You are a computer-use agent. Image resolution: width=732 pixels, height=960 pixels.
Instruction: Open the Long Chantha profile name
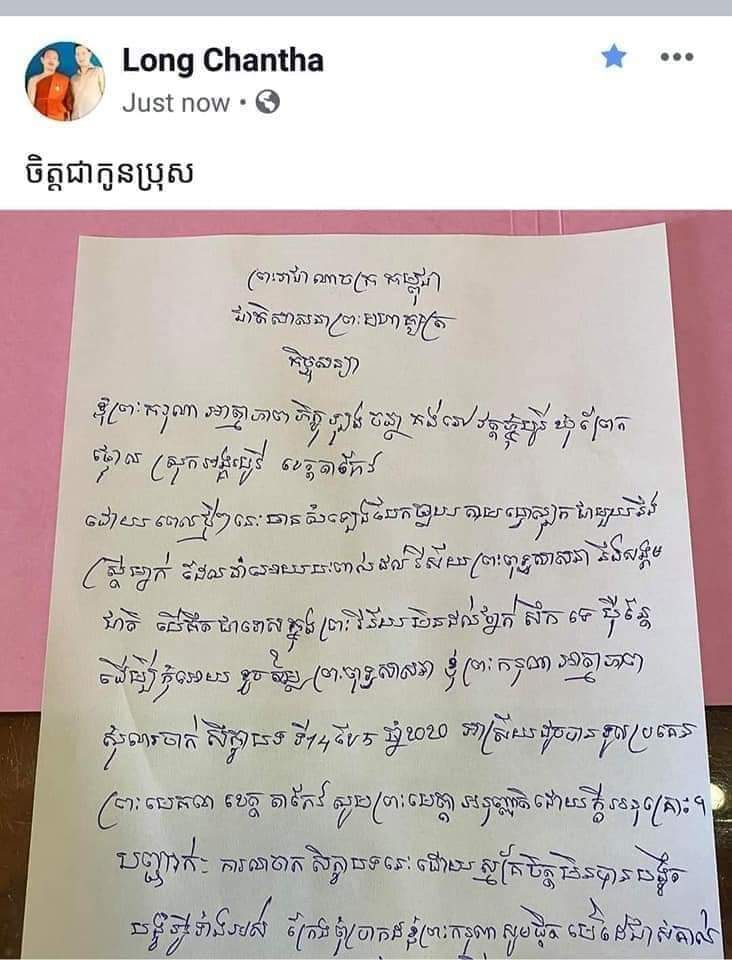coord(222,61)
